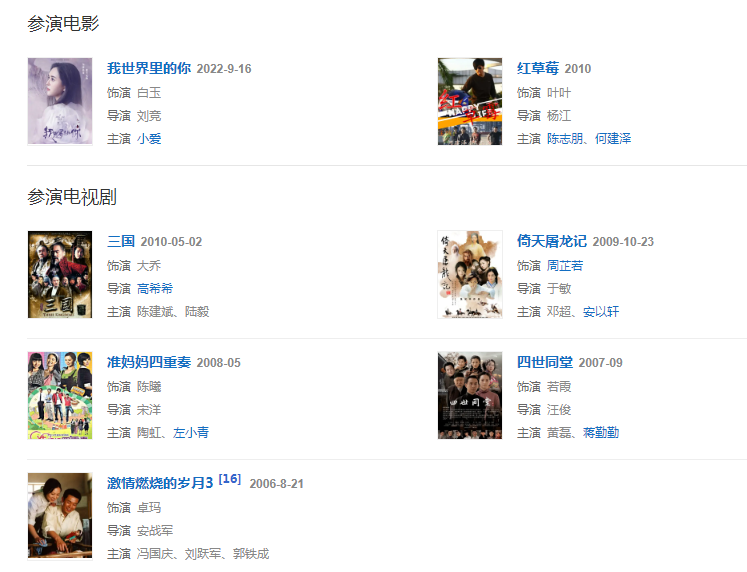This screenshot has width=747, height=572.
Task: Open actor 陈志朋's page link
Action: 565,139
